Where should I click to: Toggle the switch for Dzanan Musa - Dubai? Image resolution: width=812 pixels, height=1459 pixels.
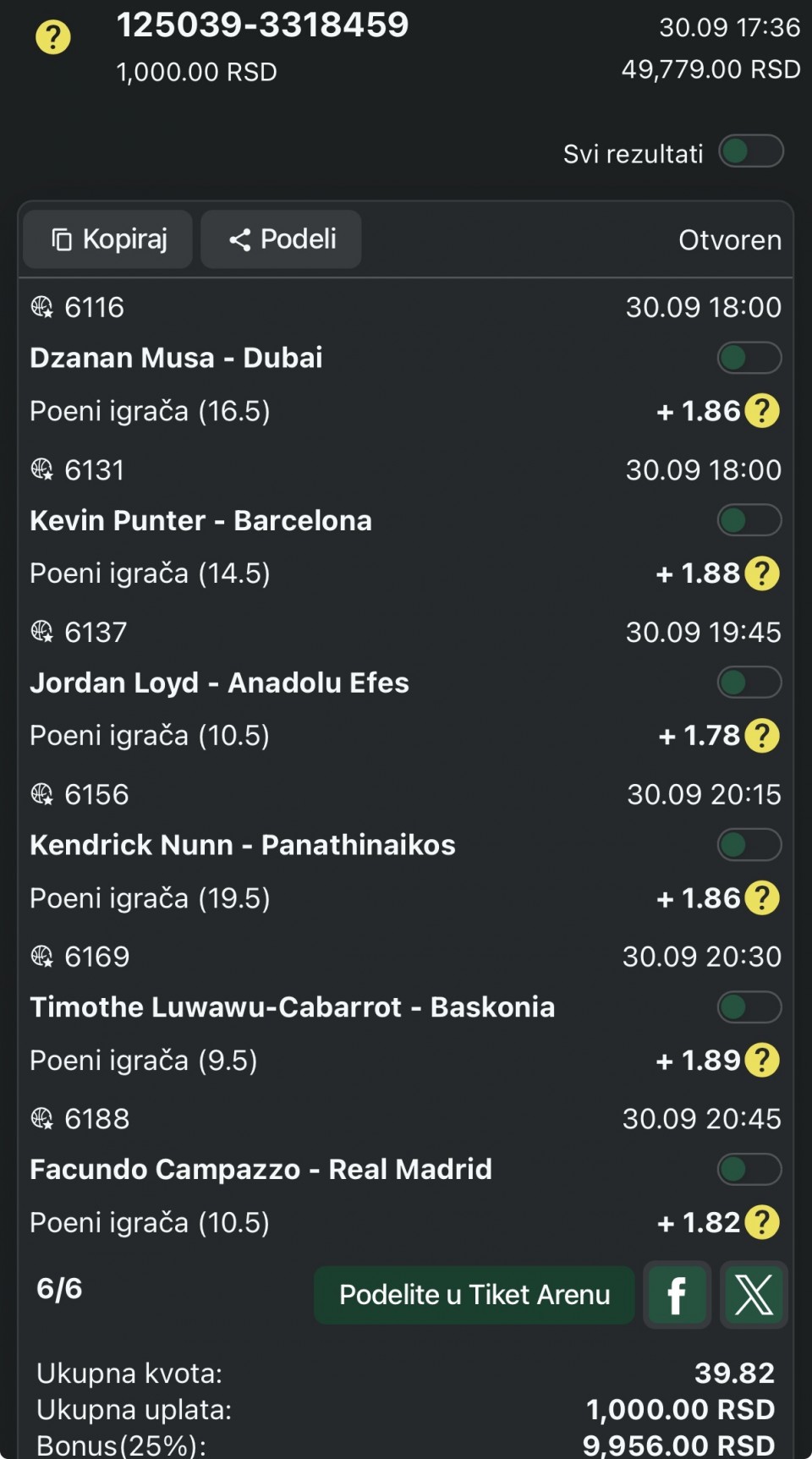point(749,358)
